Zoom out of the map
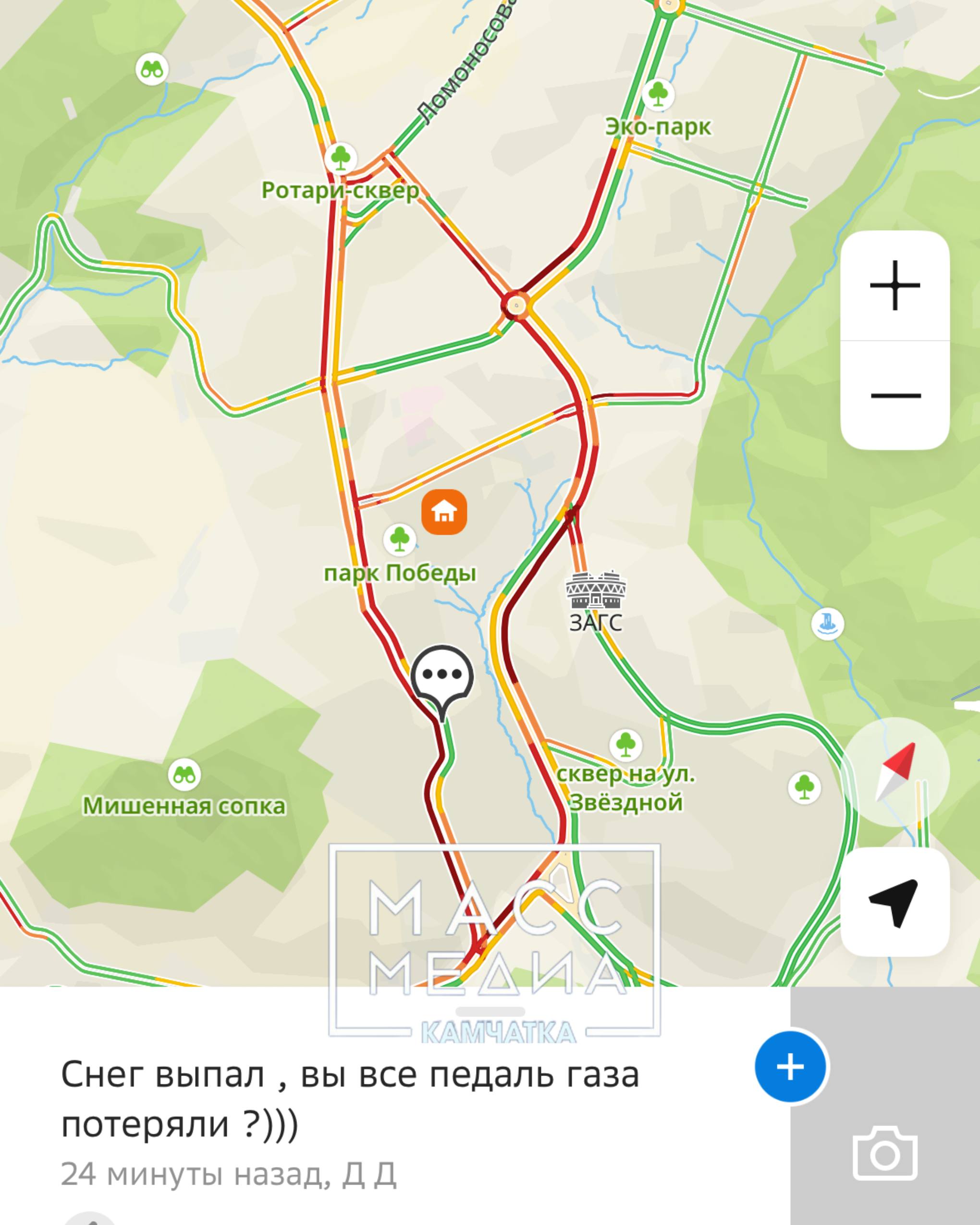 [895, 395]
